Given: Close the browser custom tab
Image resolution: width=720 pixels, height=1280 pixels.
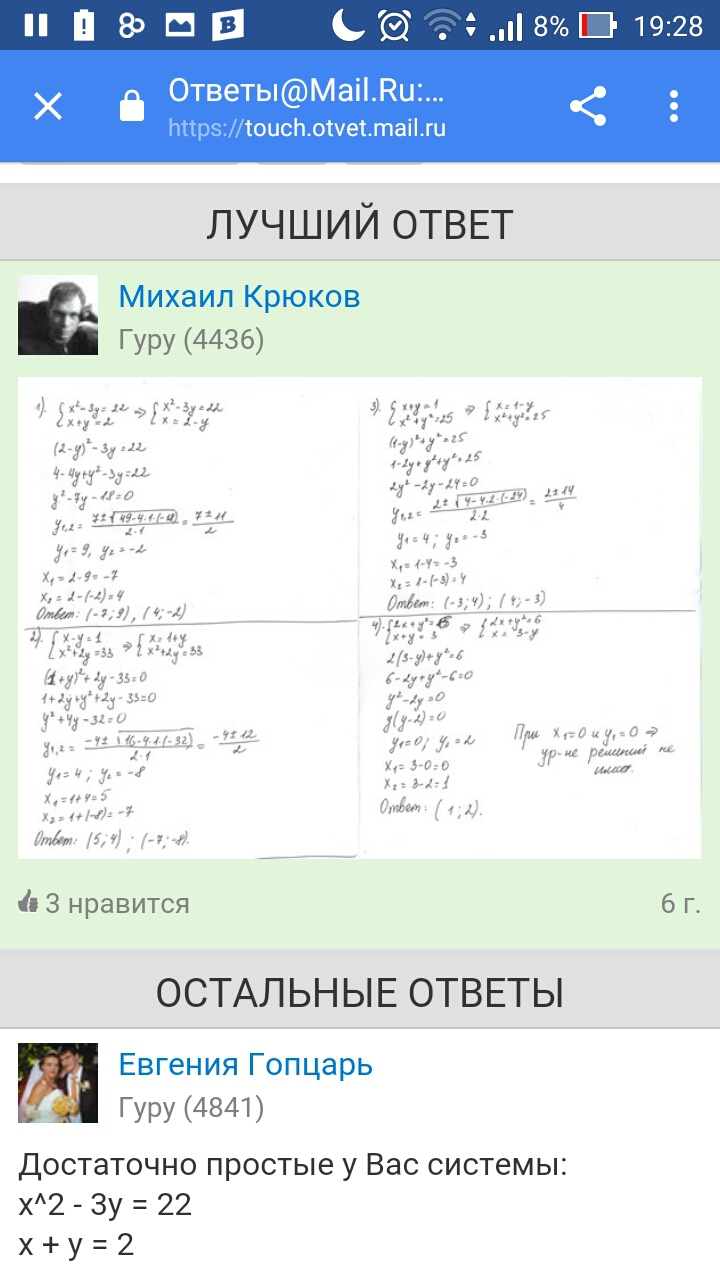Looking at the screenshot, I should point(48,106).
